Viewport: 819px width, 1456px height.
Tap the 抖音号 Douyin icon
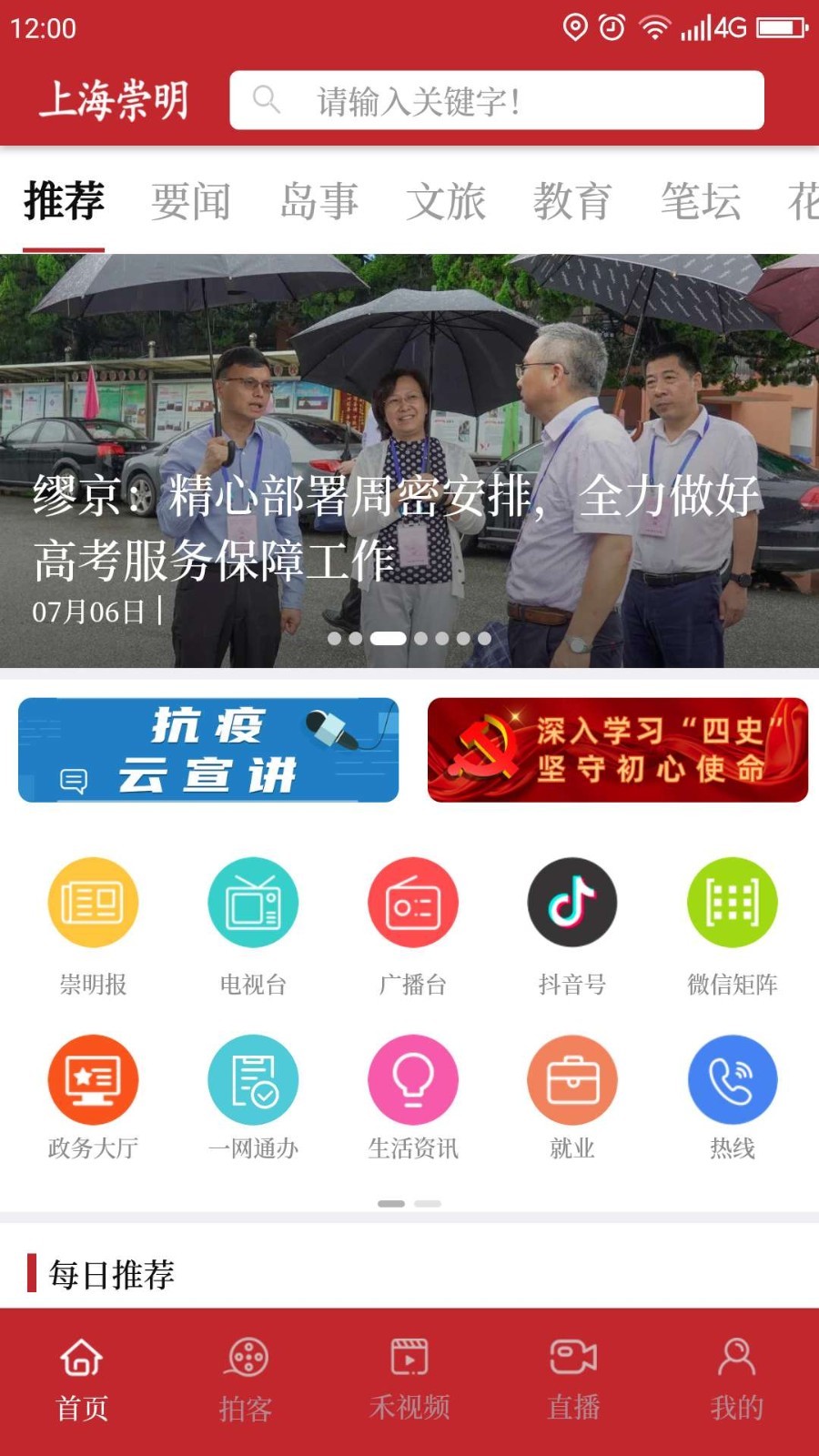[x=571, y=902]
